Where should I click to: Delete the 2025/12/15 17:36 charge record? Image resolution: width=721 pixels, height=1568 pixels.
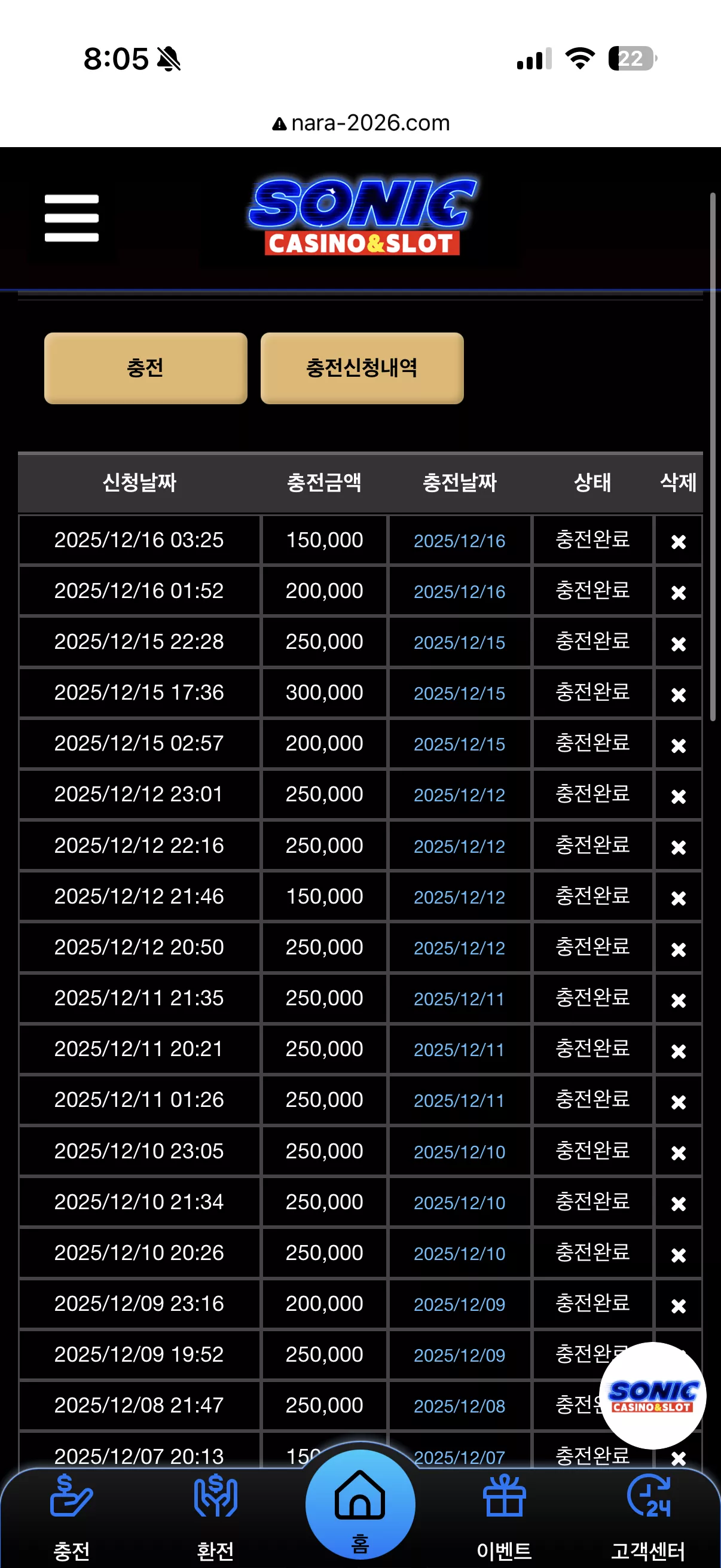tap(679, 694)
